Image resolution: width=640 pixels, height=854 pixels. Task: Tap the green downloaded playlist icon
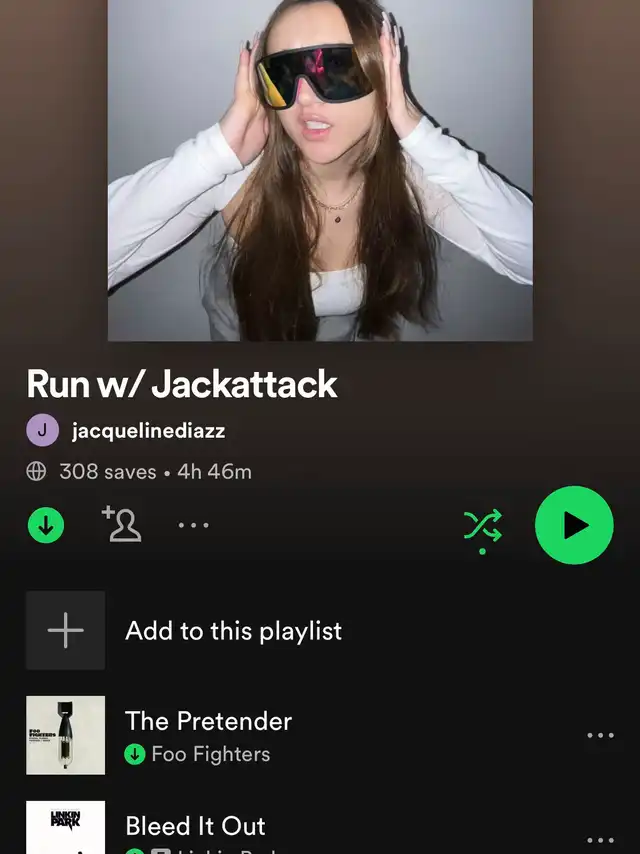click(x=46, y=525)
